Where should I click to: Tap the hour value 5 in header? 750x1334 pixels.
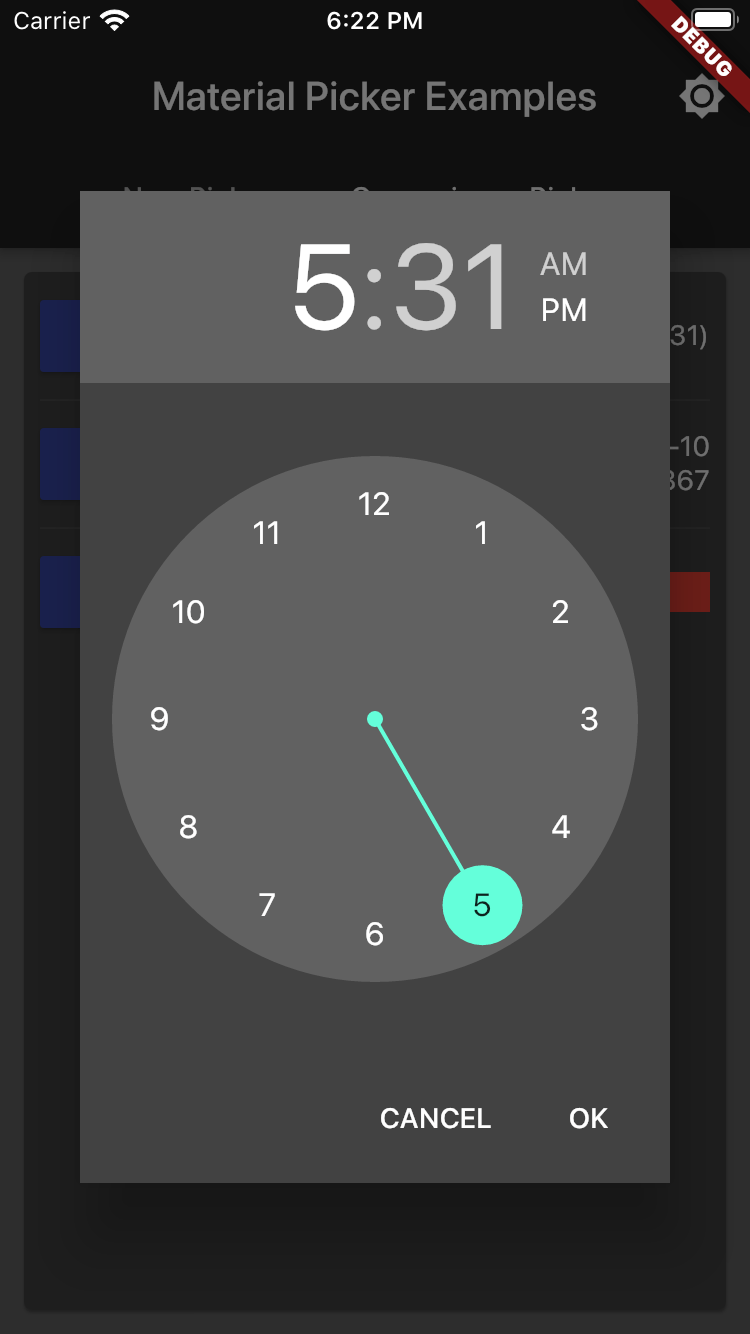(324, 287)
